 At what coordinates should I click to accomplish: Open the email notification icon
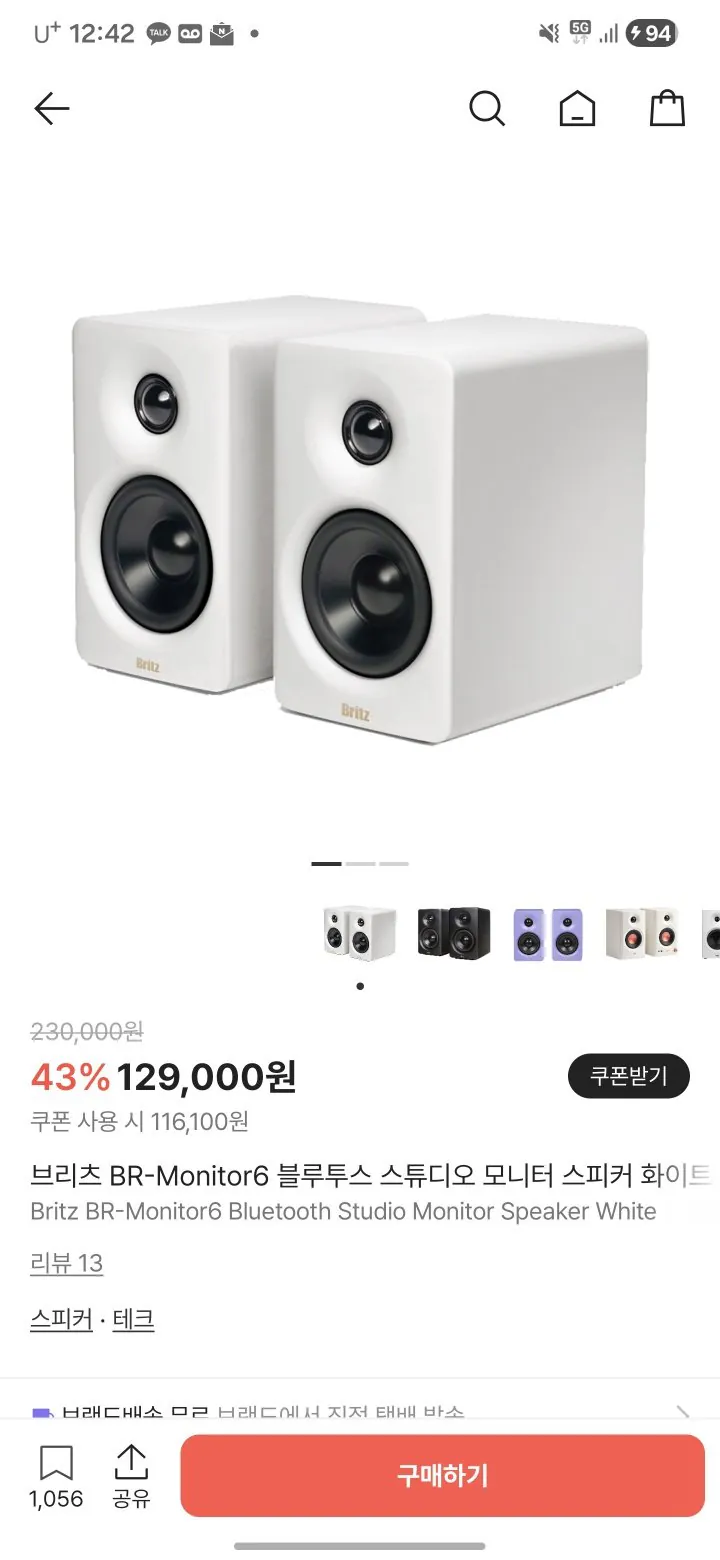[221, 33]
